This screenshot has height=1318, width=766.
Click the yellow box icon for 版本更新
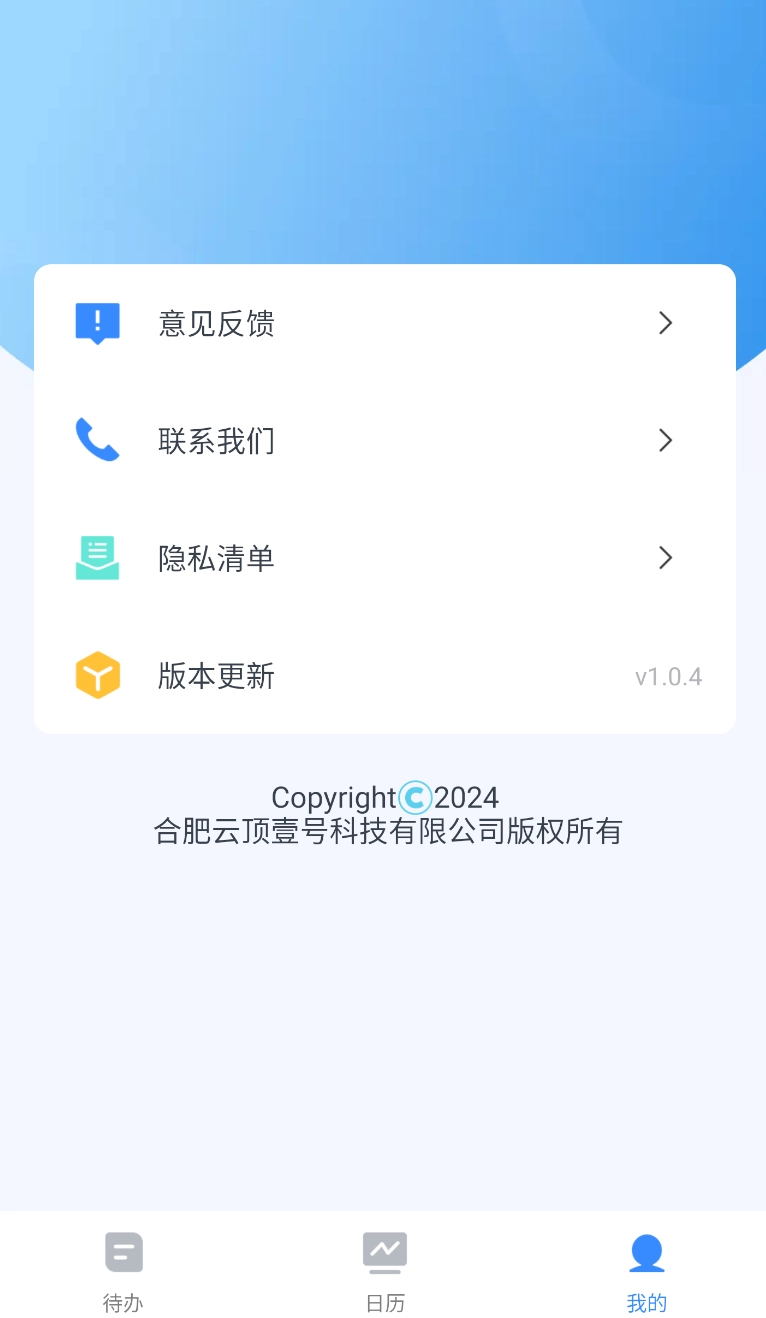(97, 675)
